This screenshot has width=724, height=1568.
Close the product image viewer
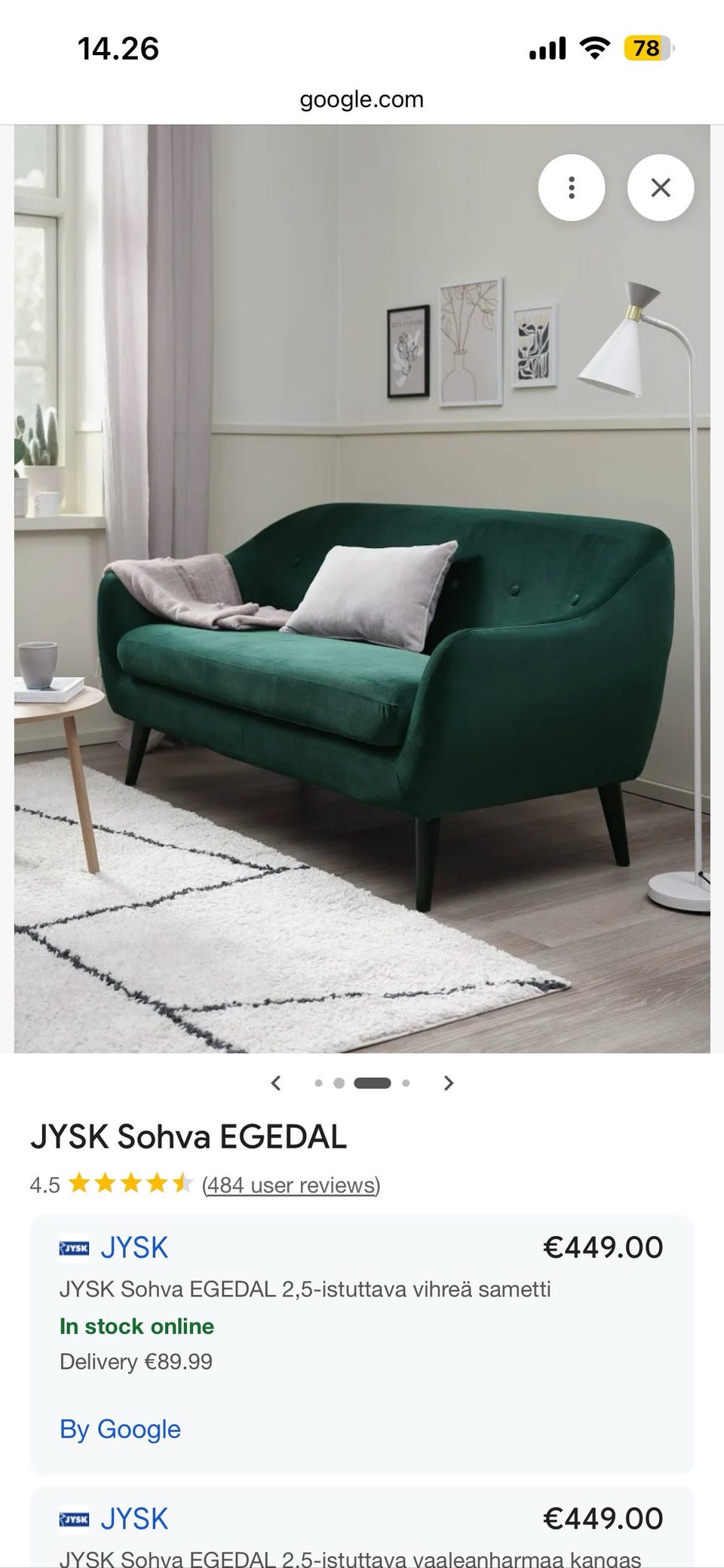661,187
